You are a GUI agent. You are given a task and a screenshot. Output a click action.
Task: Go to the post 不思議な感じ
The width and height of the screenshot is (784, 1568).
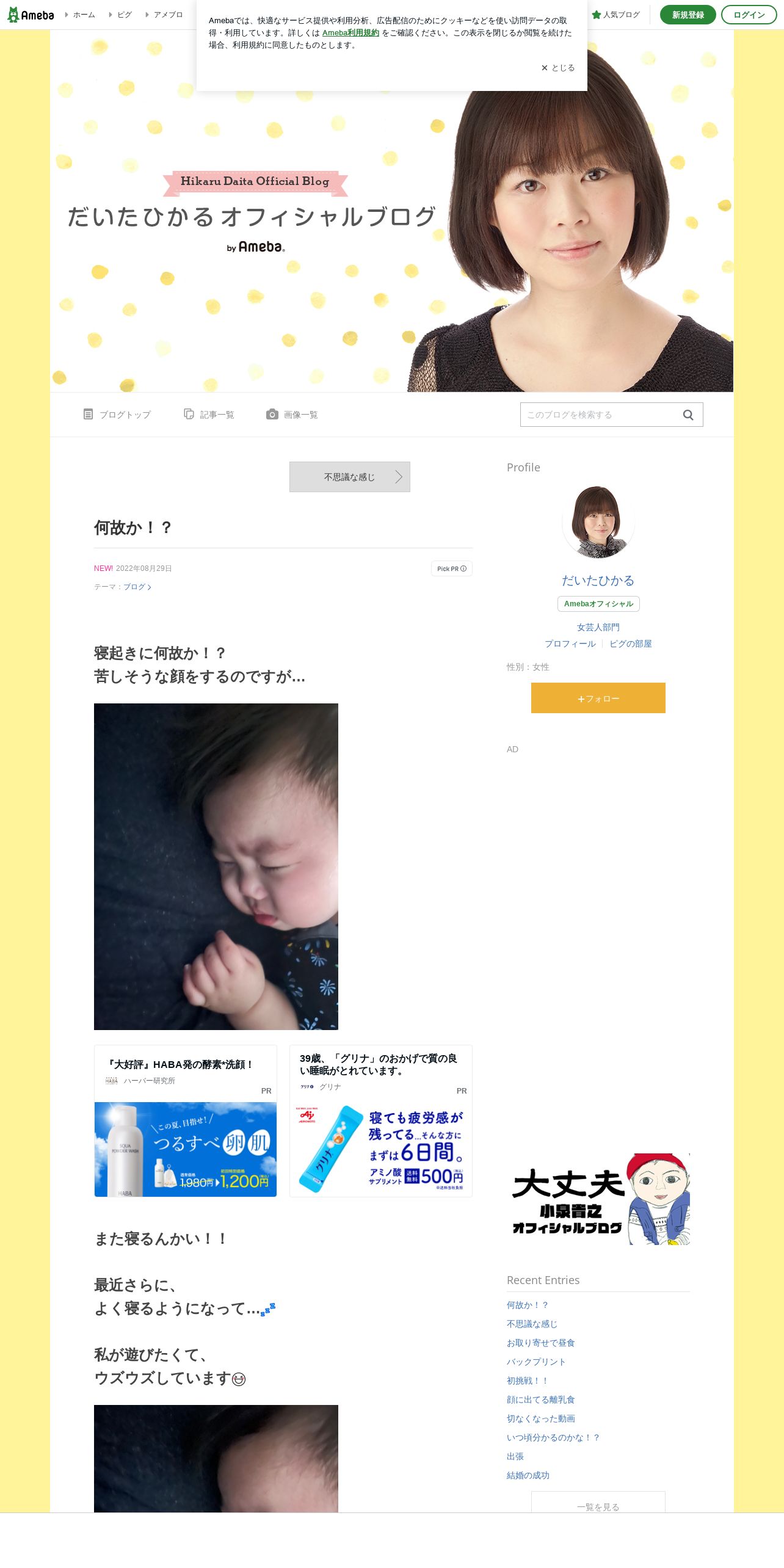coord(350,477)
